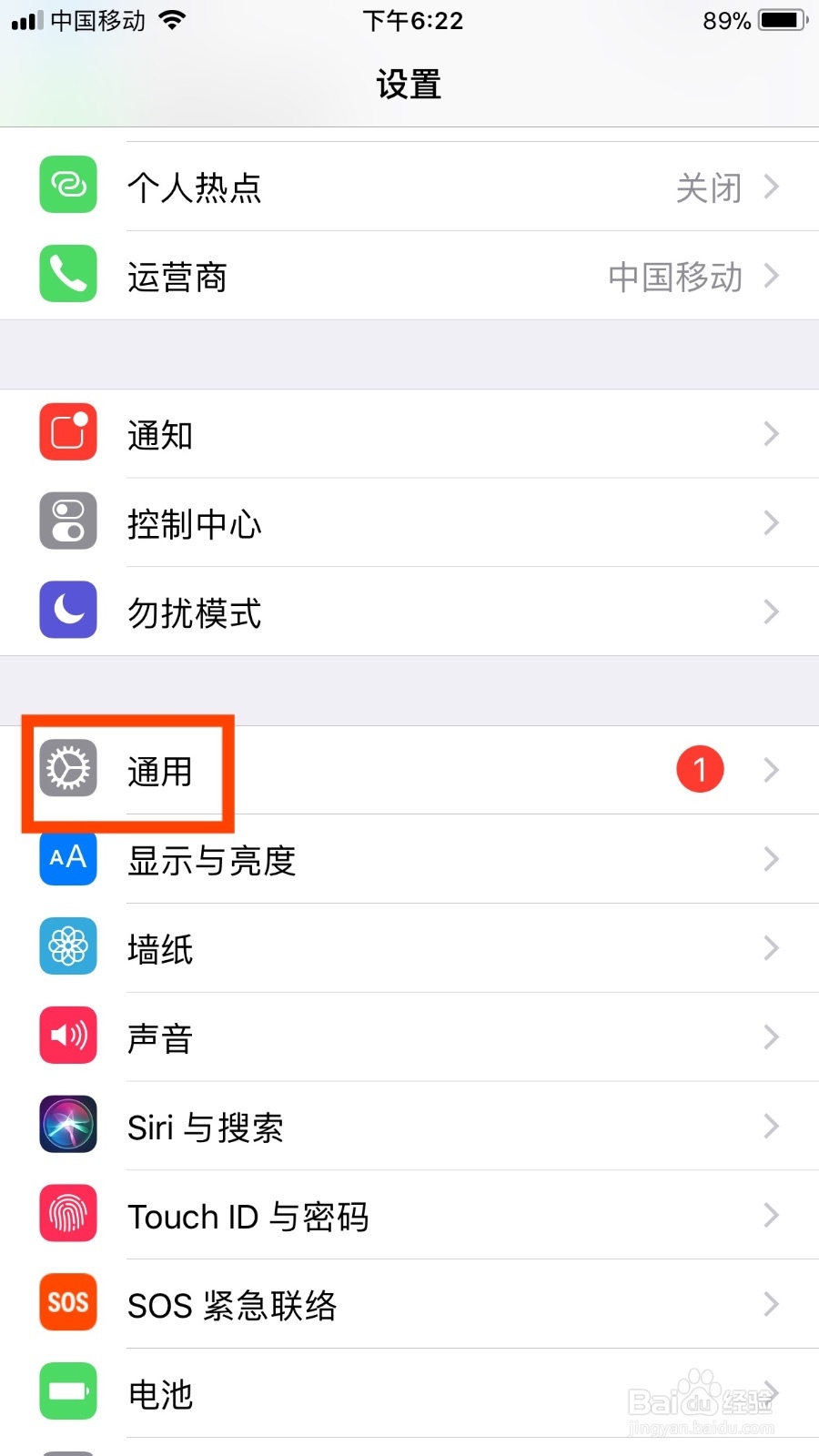Image resolution: width=819 pixels, height=1456 pixels.
Task: Open the 墙纸 settings via its chevron
Action: pyautogui.click(x=771, y=947)
